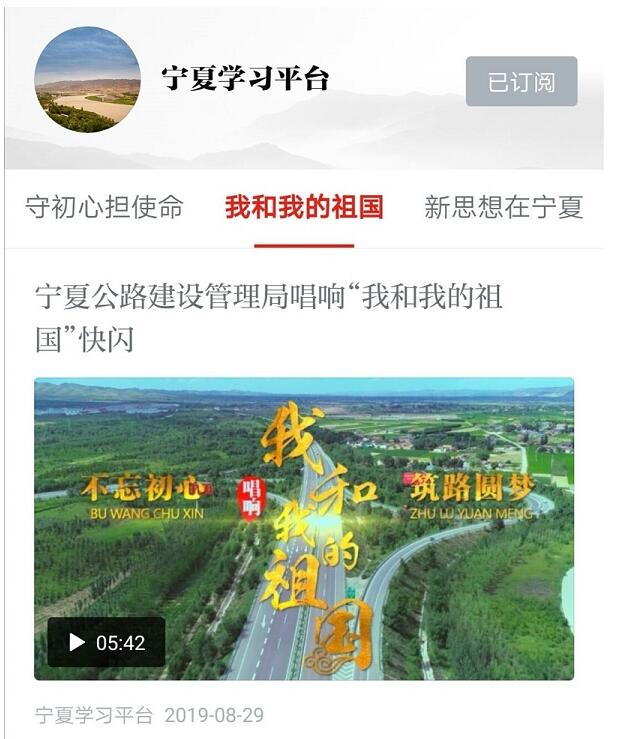Screen dimensions: 618x739
Task: Tap the 已订阅 subscribed button
Action: [521, 81]
